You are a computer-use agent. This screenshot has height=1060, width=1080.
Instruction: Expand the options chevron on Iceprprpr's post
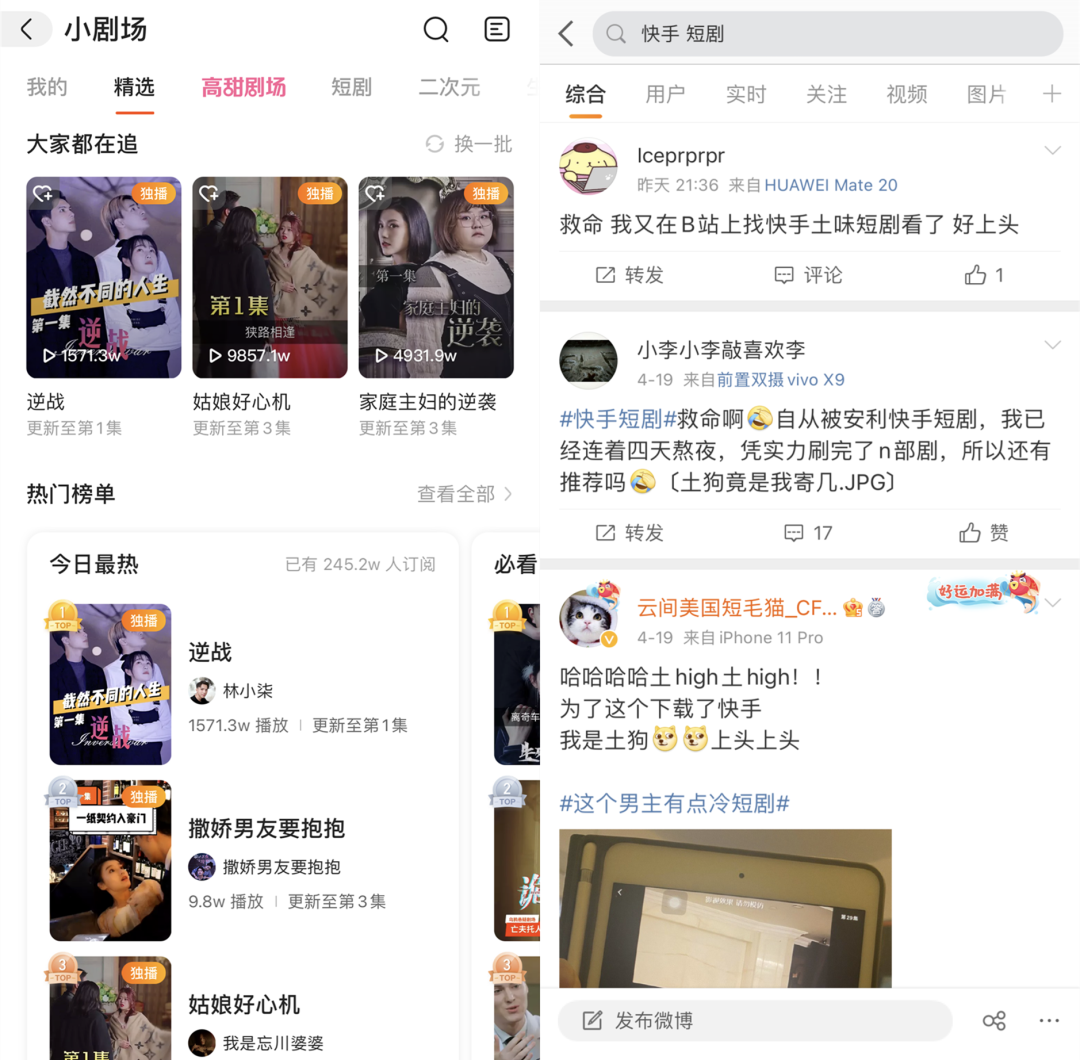[1052, 151]
